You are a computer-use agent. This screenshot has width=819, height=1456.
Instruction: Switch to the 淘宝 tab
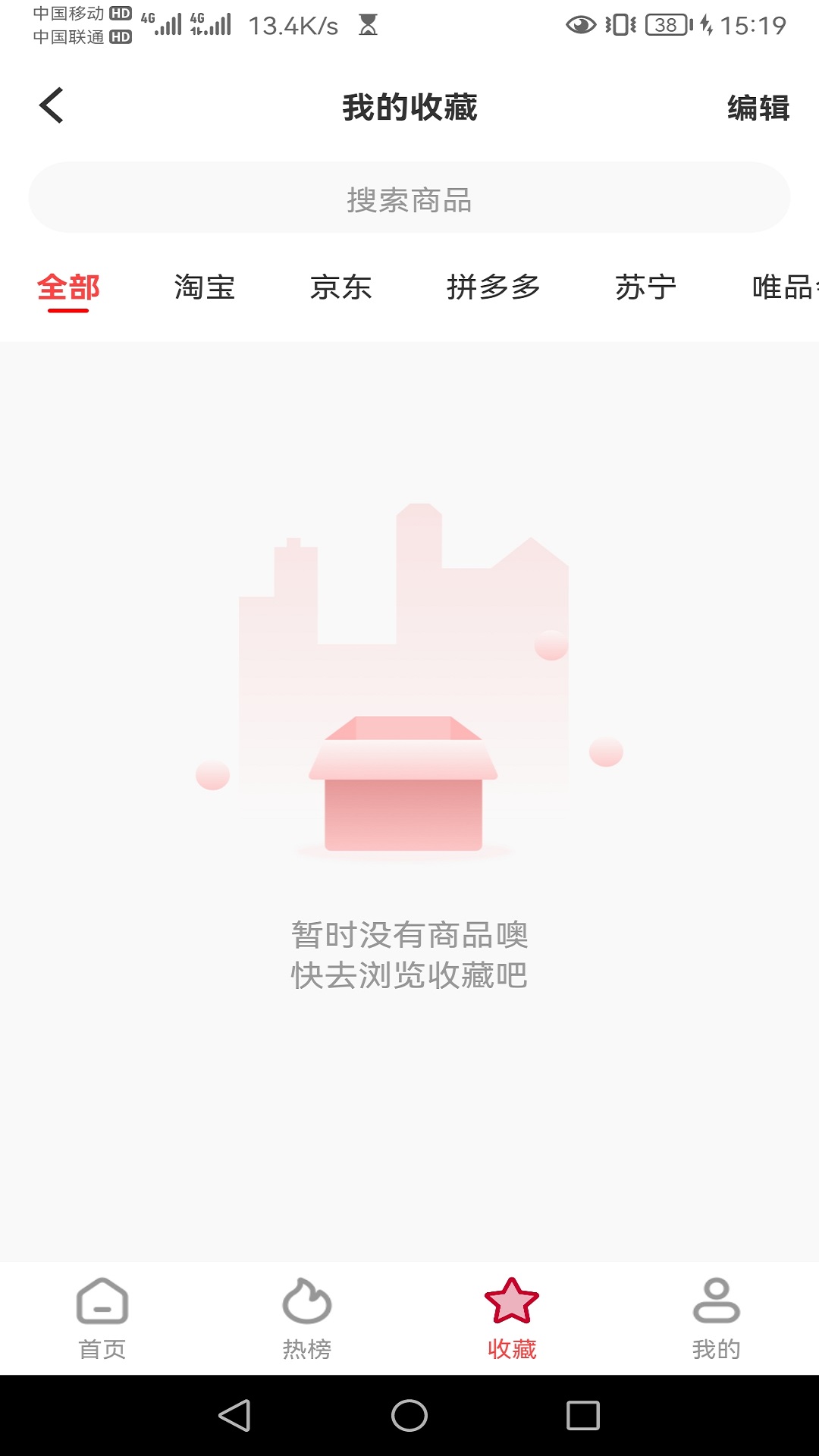pyautogui.click(x=205, y=288)
